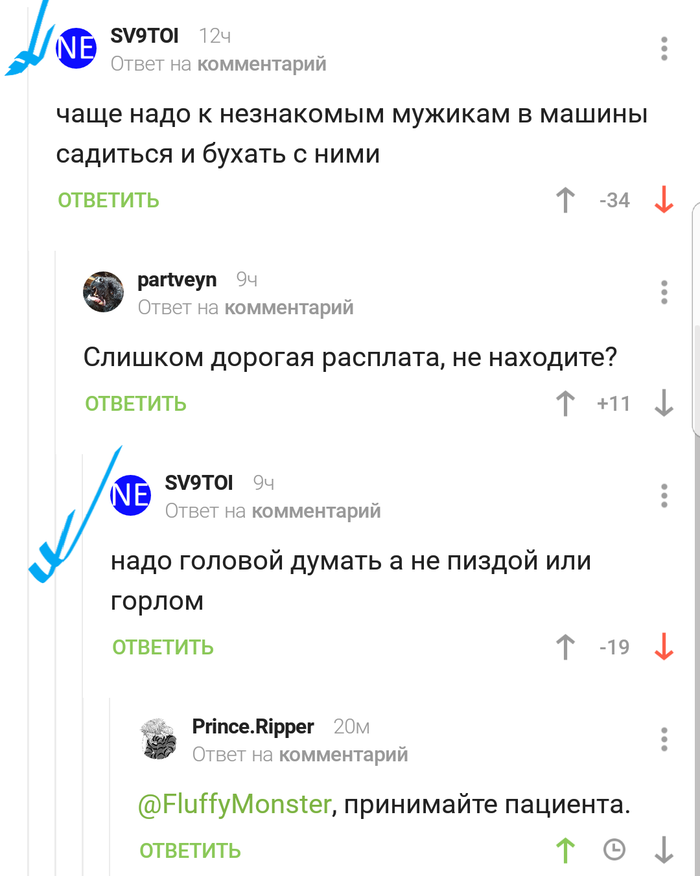Upvote Prince.Ripper's comment
This screenshot has width=700, height=876.
pos(565,851)
